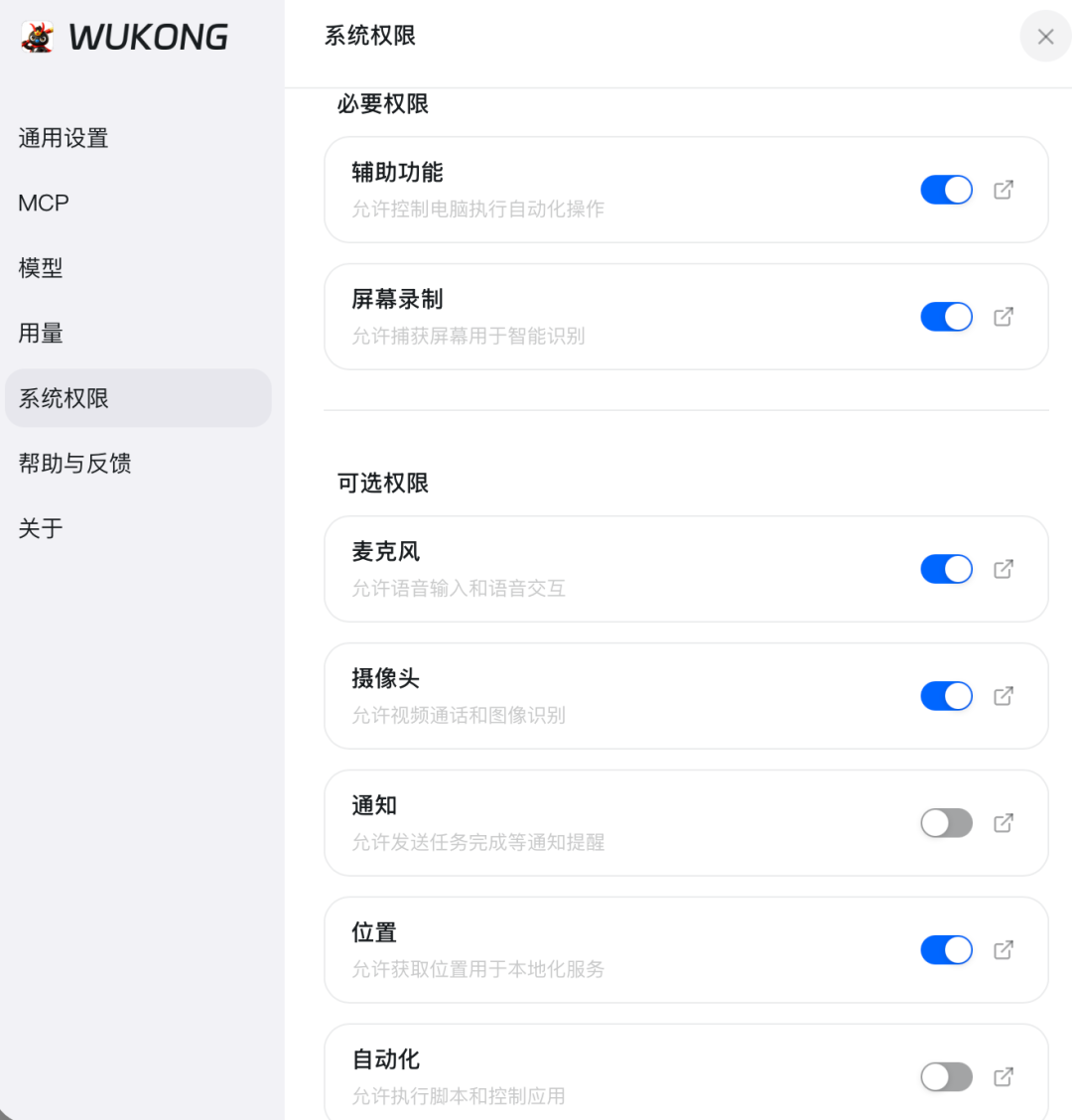Open the MCP settings section
Image resolution: width=1072 pixels, height=1120 pixels.
click(43, 203)
